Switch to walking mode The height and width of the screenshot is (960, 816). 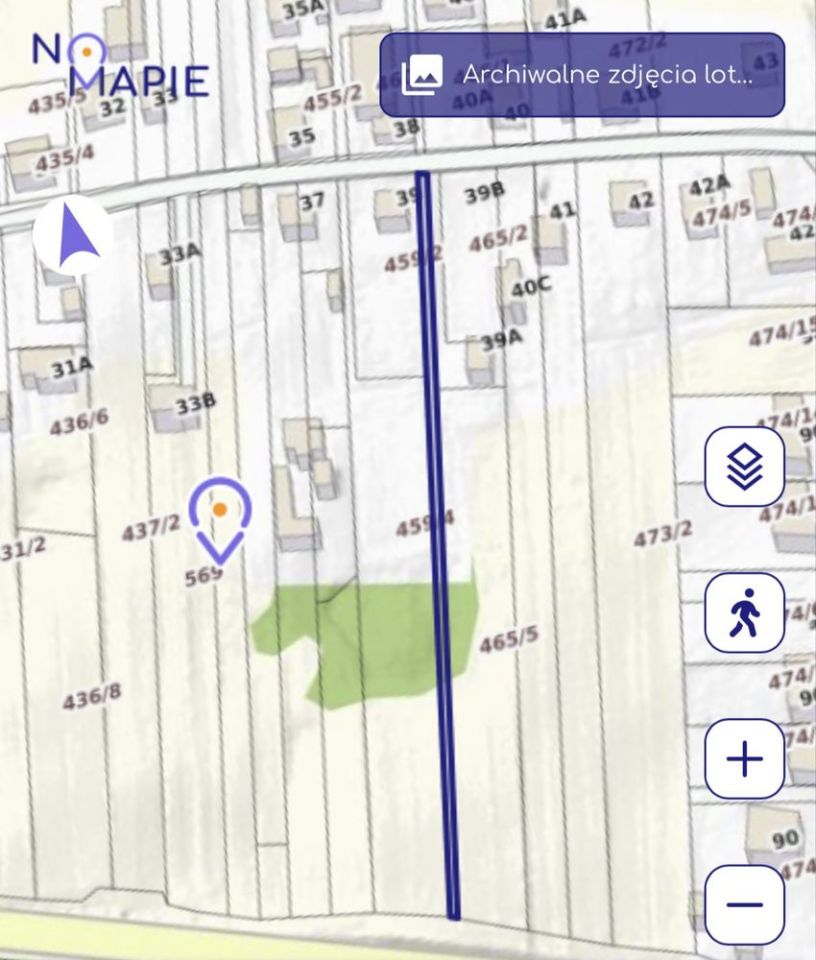744,612
